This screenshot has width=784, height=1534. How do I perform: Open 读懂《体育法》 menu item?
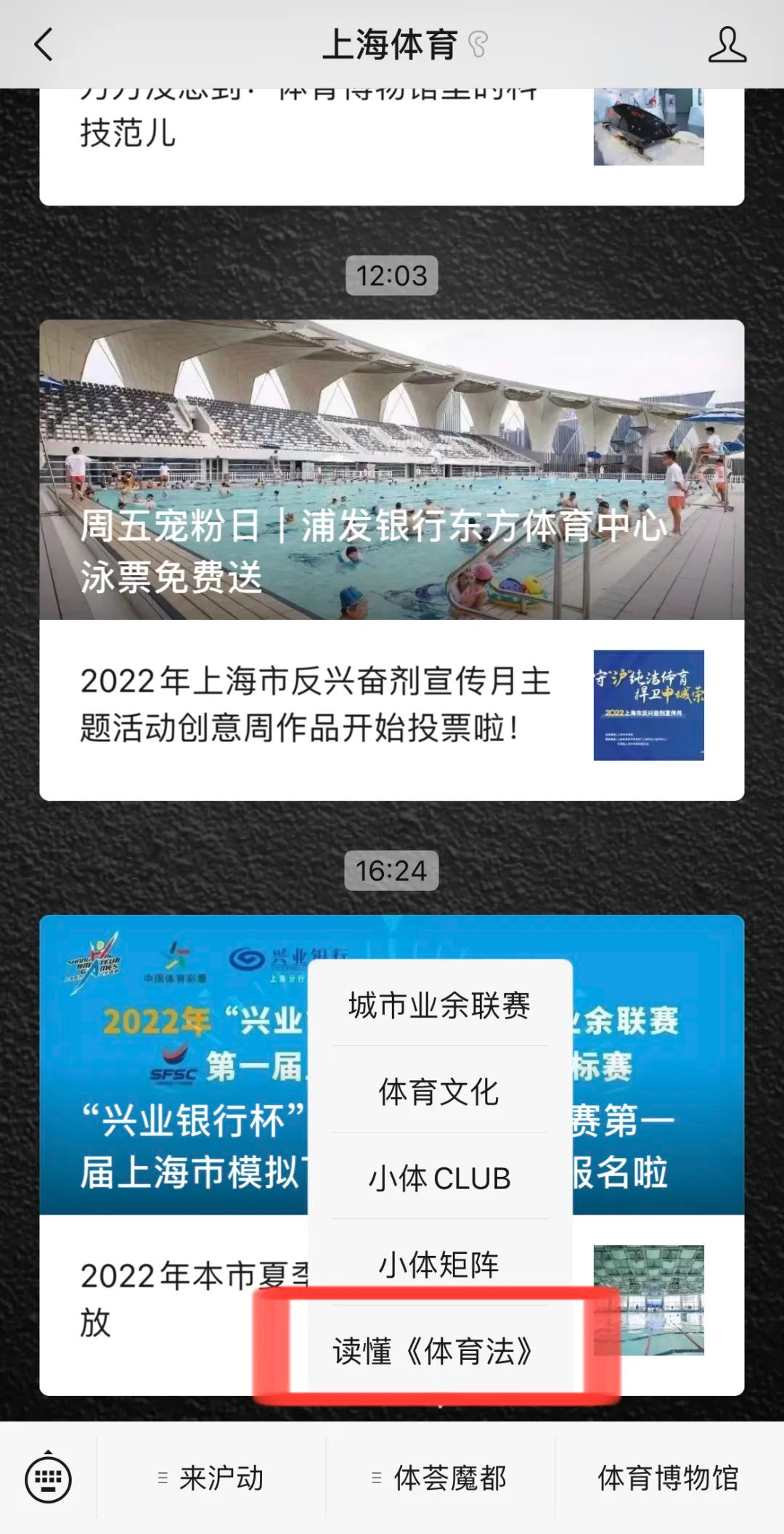434,1351
